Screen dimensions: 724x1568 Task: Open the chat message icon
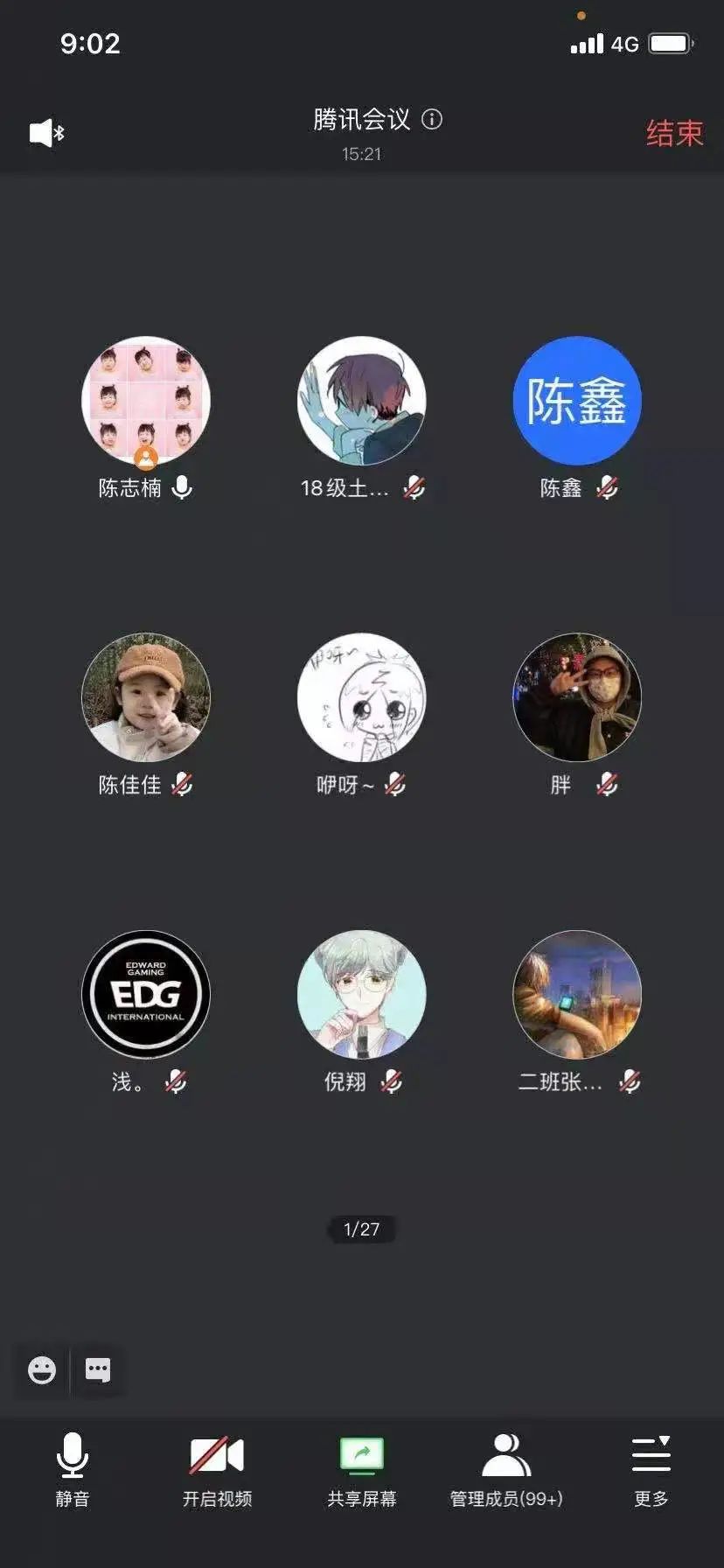click(x=97, y=1369)
